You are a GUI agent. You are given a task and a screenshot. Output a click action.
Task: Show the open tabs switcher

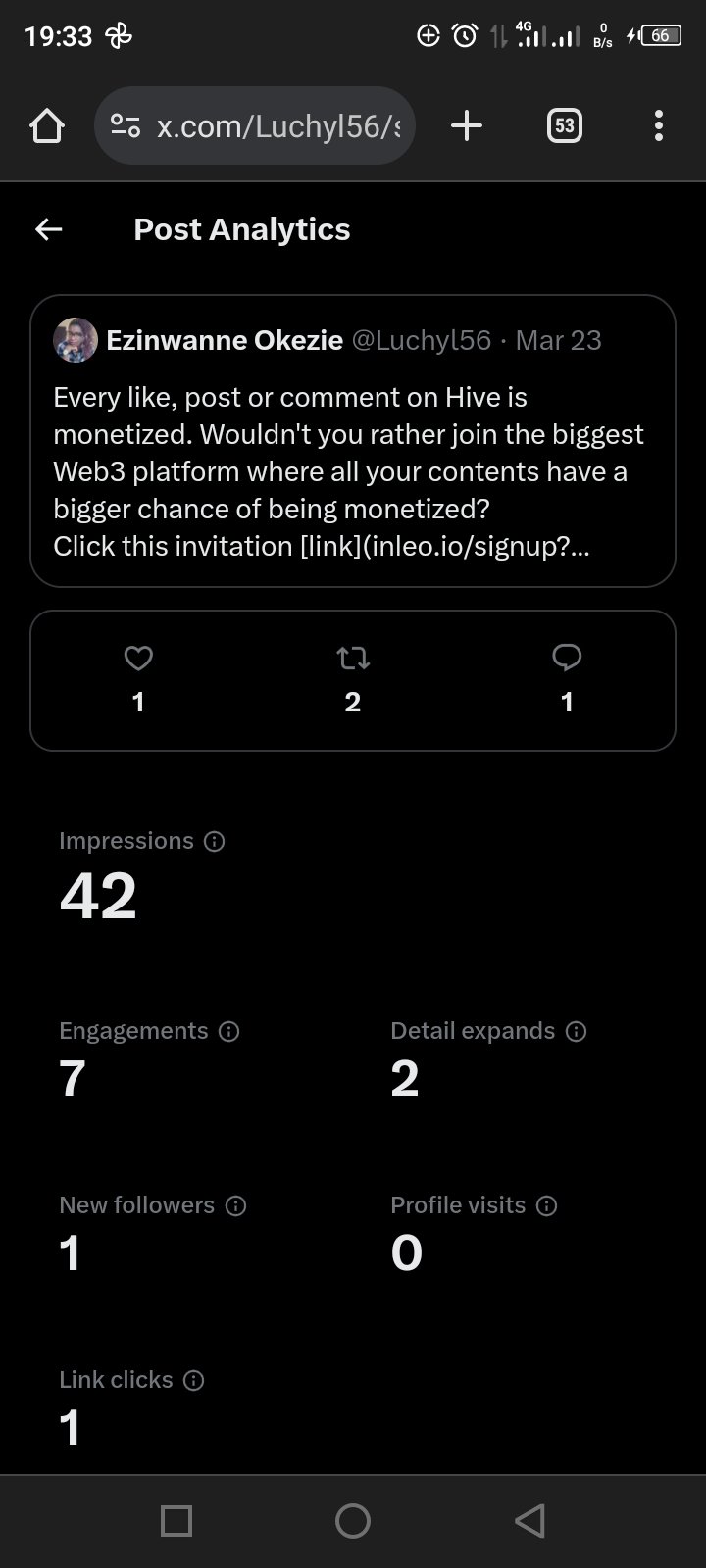coord(564,125)
